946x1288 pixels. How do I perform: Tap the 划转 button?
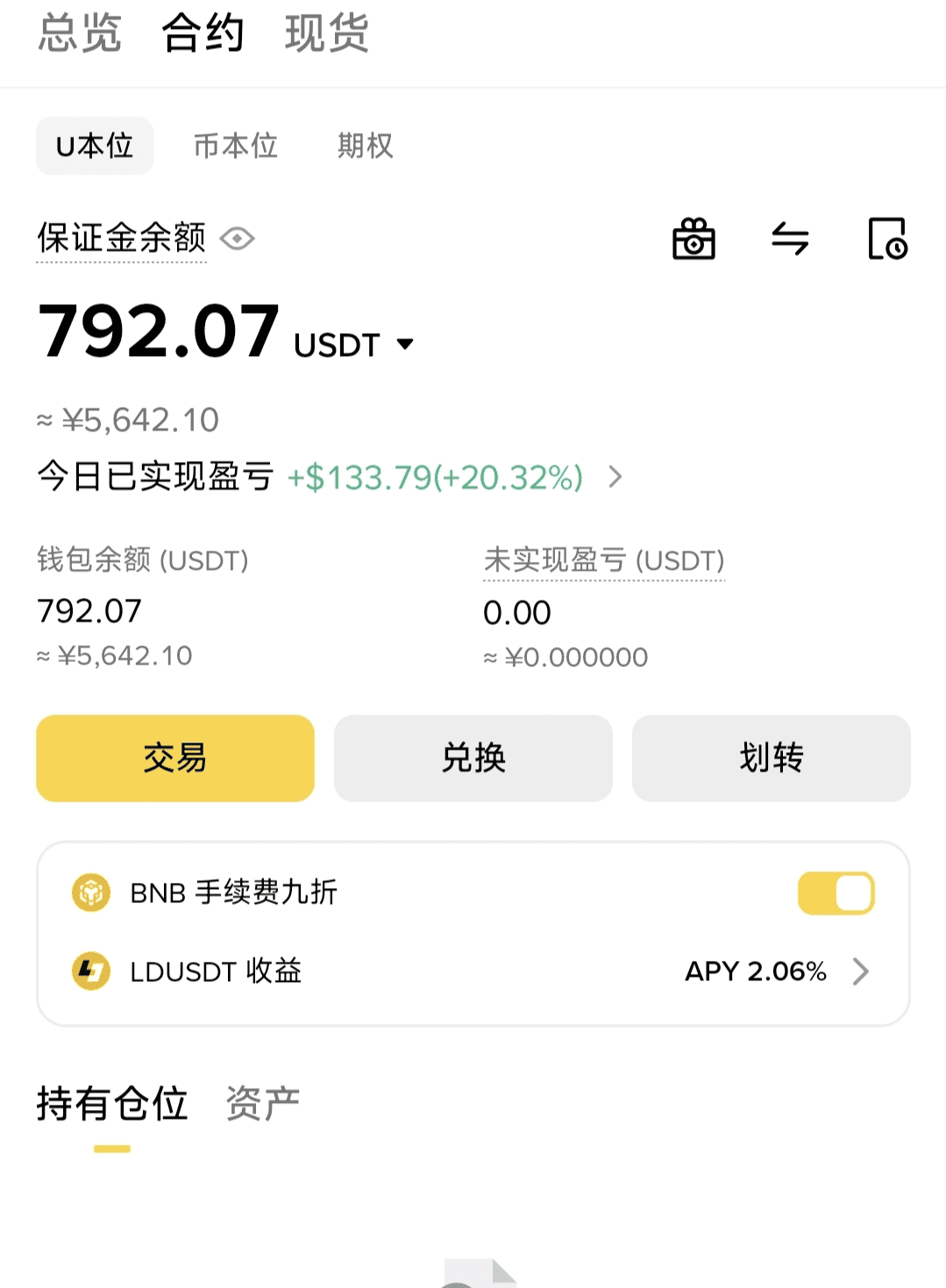click(x=772, y=758)
